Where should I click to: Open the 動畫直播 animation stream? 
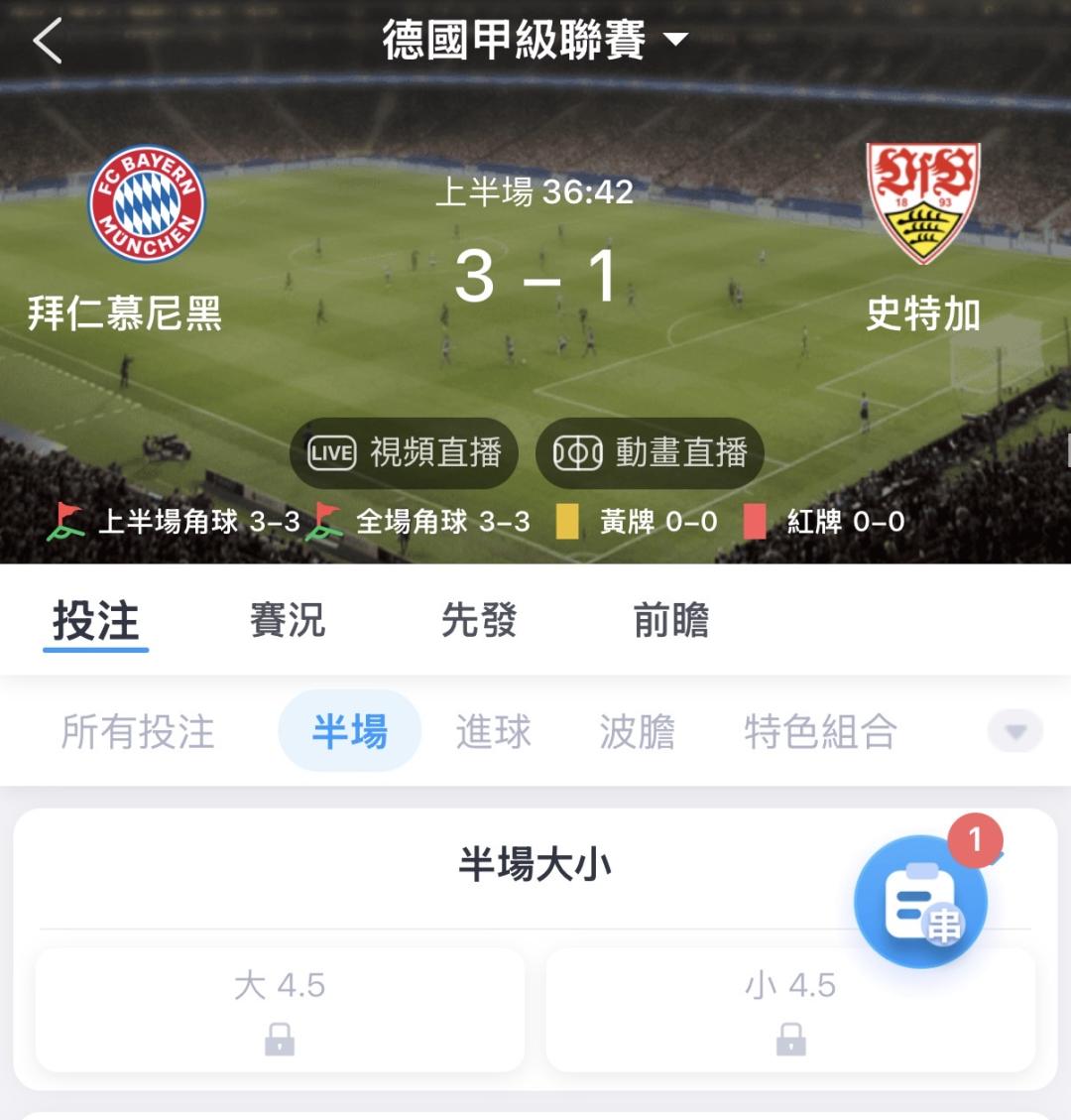pyautogui.click(x=650, y=453)
